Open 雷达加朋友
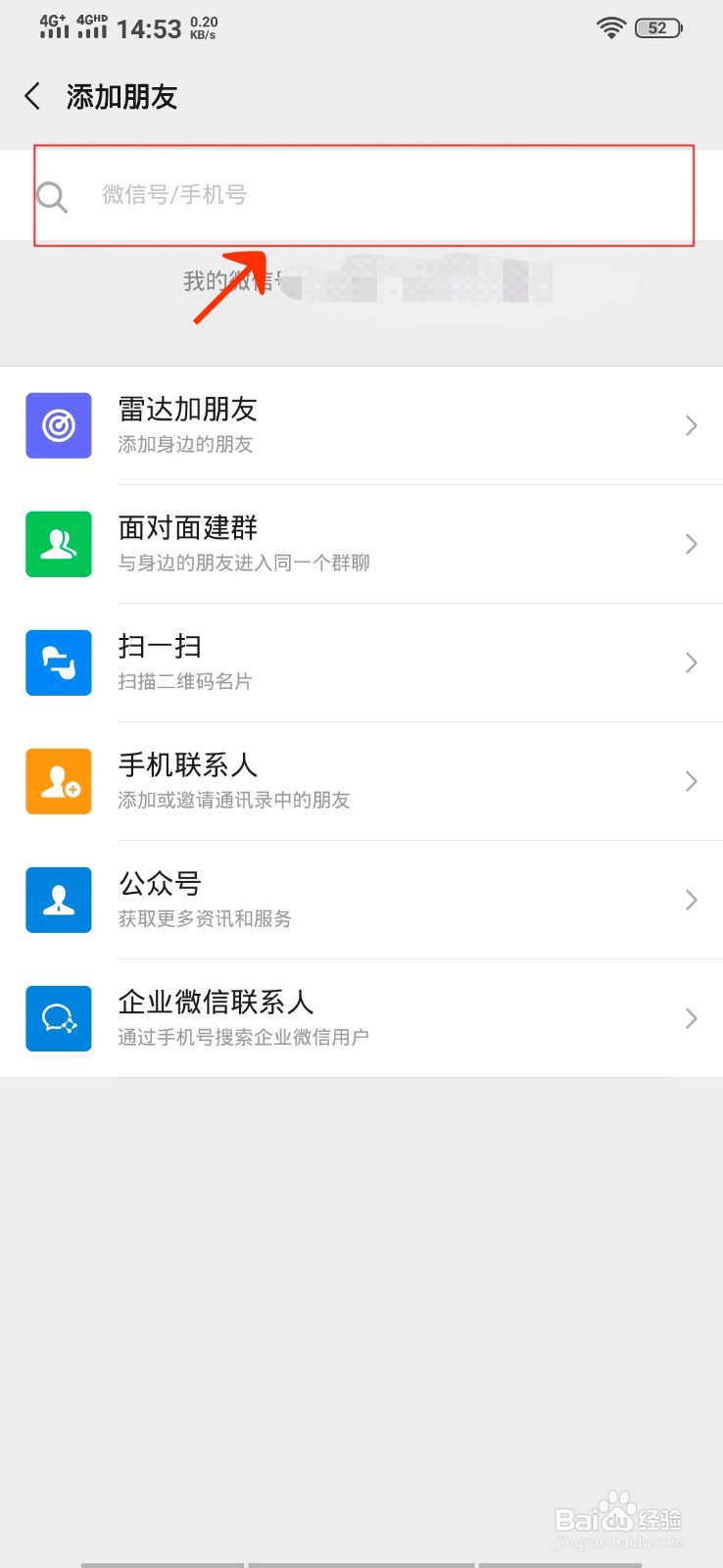This screenshot has width=723, height=1568. click(361, 425)
